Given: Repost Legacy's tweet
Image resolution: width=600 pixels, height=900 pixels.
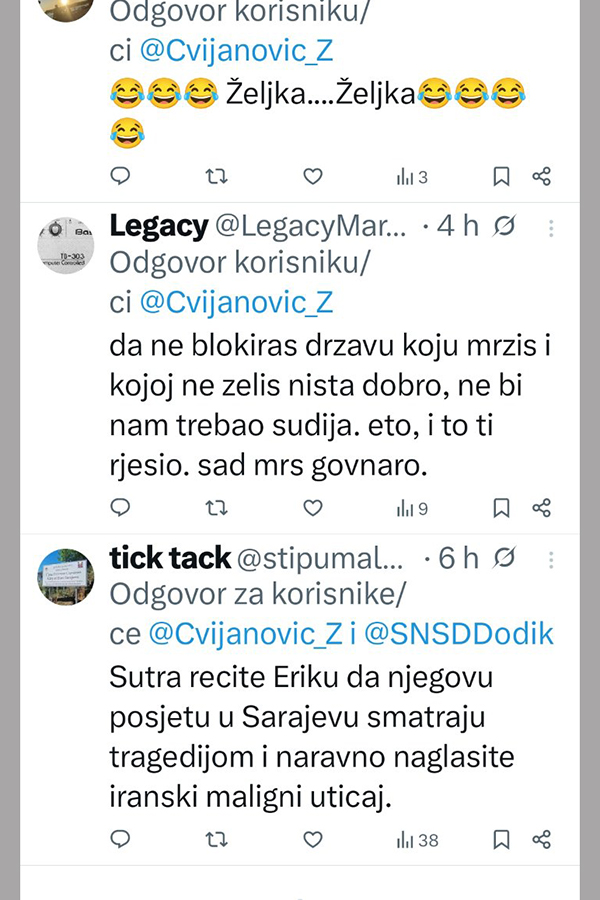Looking at the screenshot, I should tap(216, 508).
